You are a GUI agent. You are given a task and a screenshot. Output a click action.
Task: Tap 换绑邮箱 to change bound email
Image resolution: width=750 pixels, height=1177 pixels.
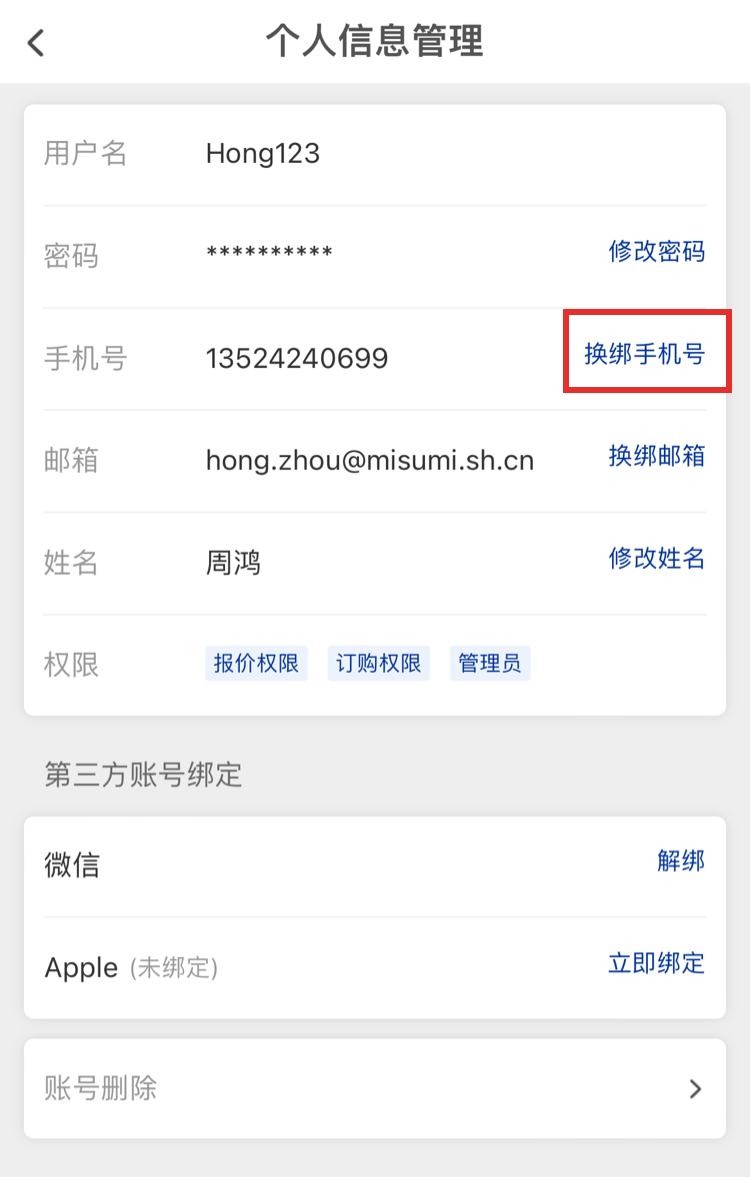pos(656,456)
